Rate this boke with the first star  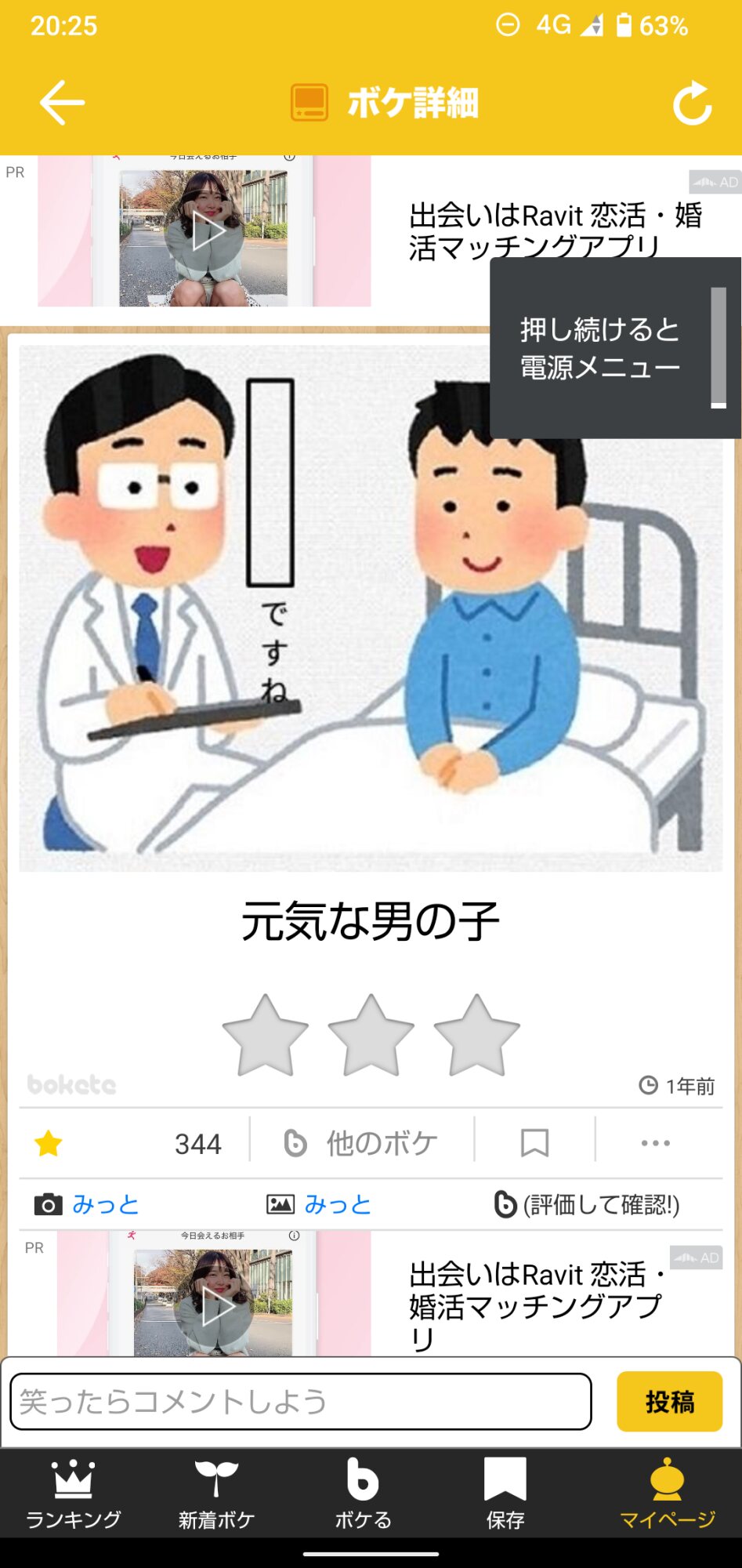(265, 1035)
